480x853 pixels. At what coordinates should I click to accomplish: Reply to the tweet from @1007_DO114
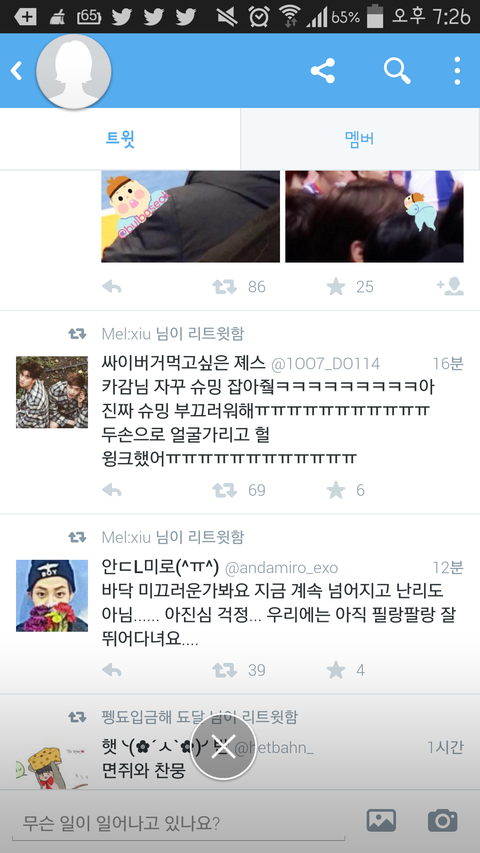(112, 490)
